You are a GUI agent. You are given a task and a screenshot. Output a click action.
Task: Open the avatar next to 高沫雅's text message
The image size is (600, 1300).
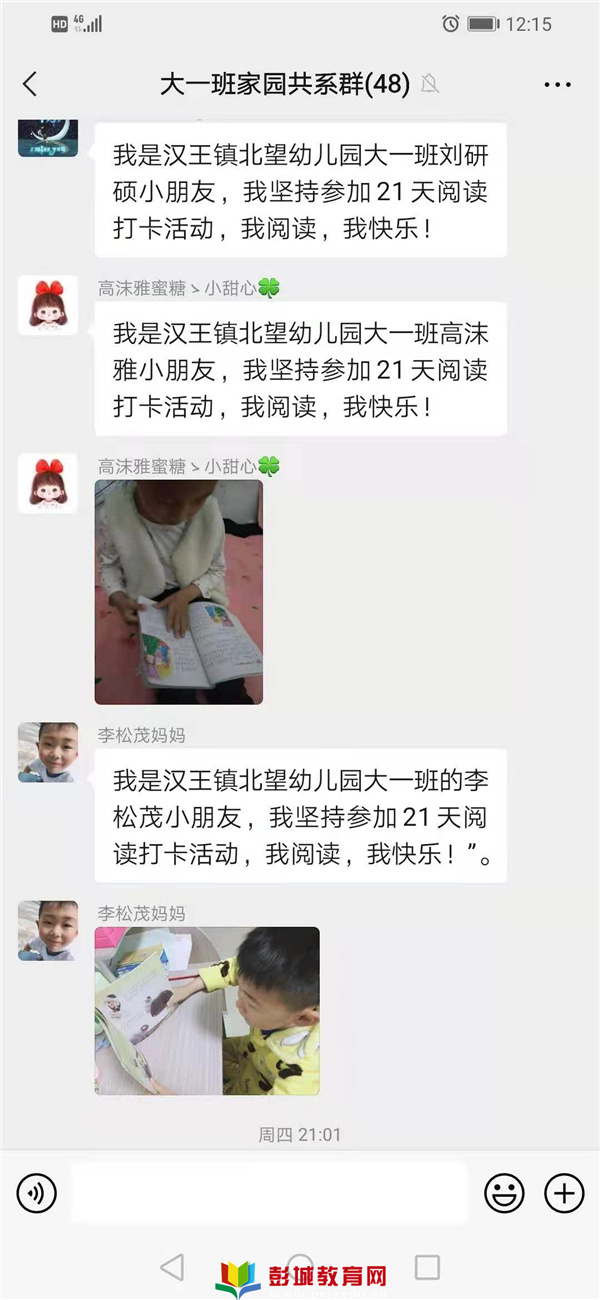point(47,305)
